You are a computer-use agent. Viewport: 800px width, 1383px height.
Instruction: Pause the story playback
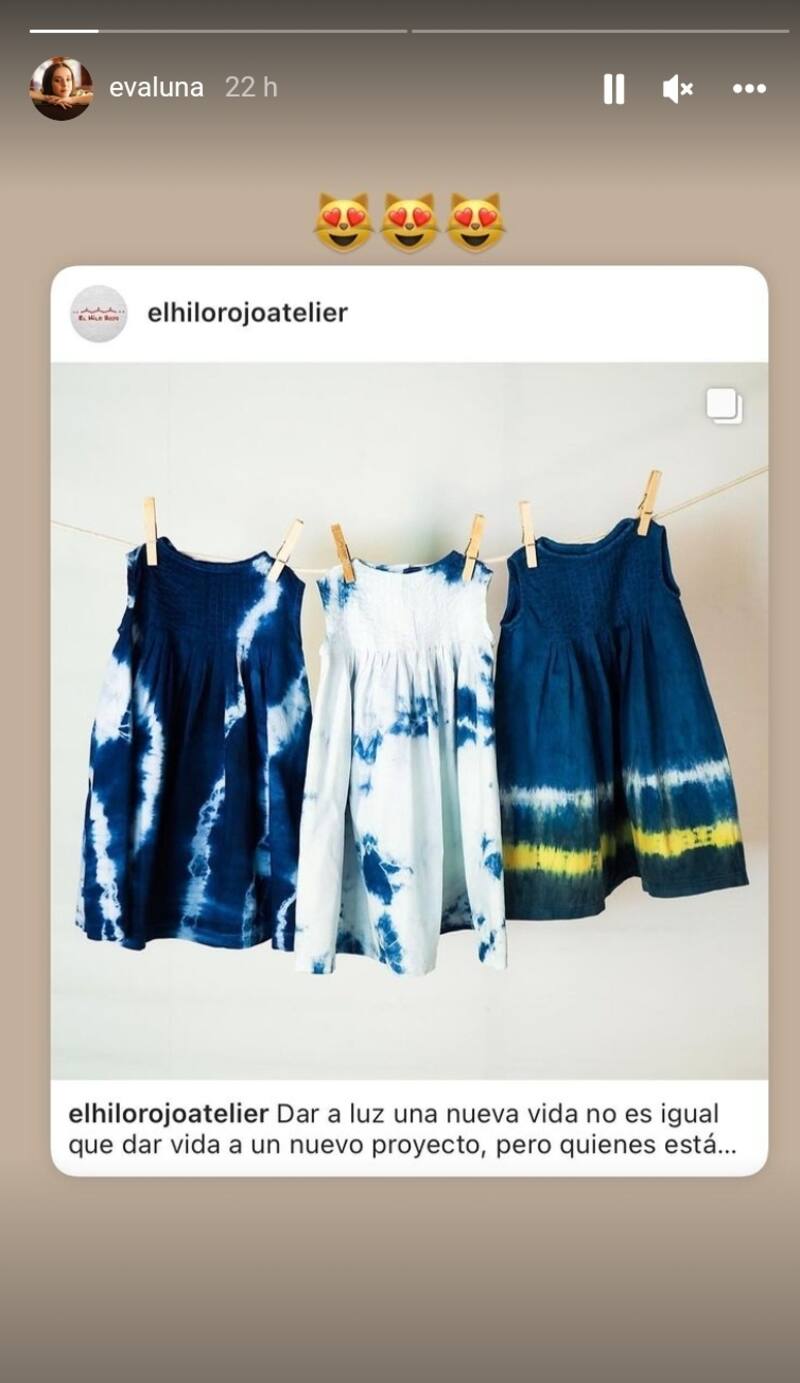pos(614,89)
